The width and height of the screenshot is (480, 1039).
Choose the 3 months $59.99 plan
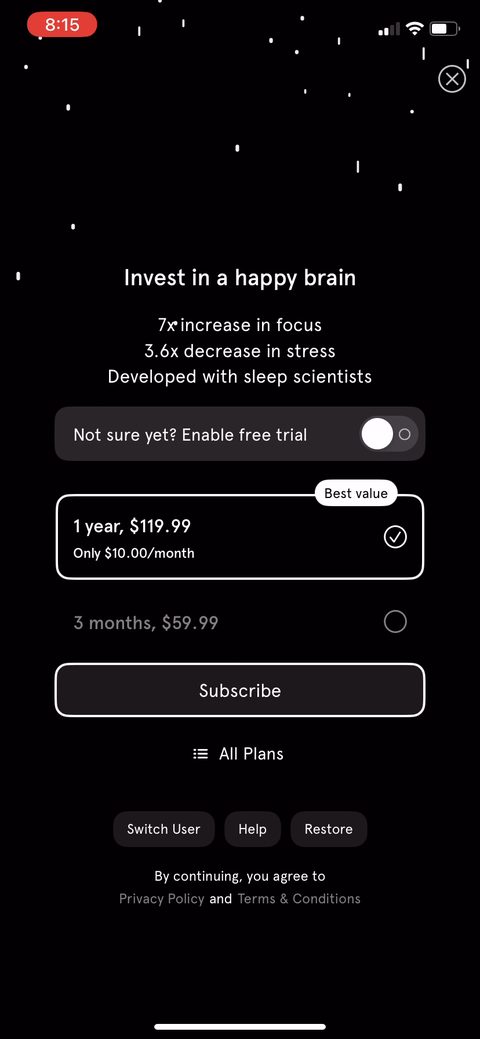tap(240, 622)
